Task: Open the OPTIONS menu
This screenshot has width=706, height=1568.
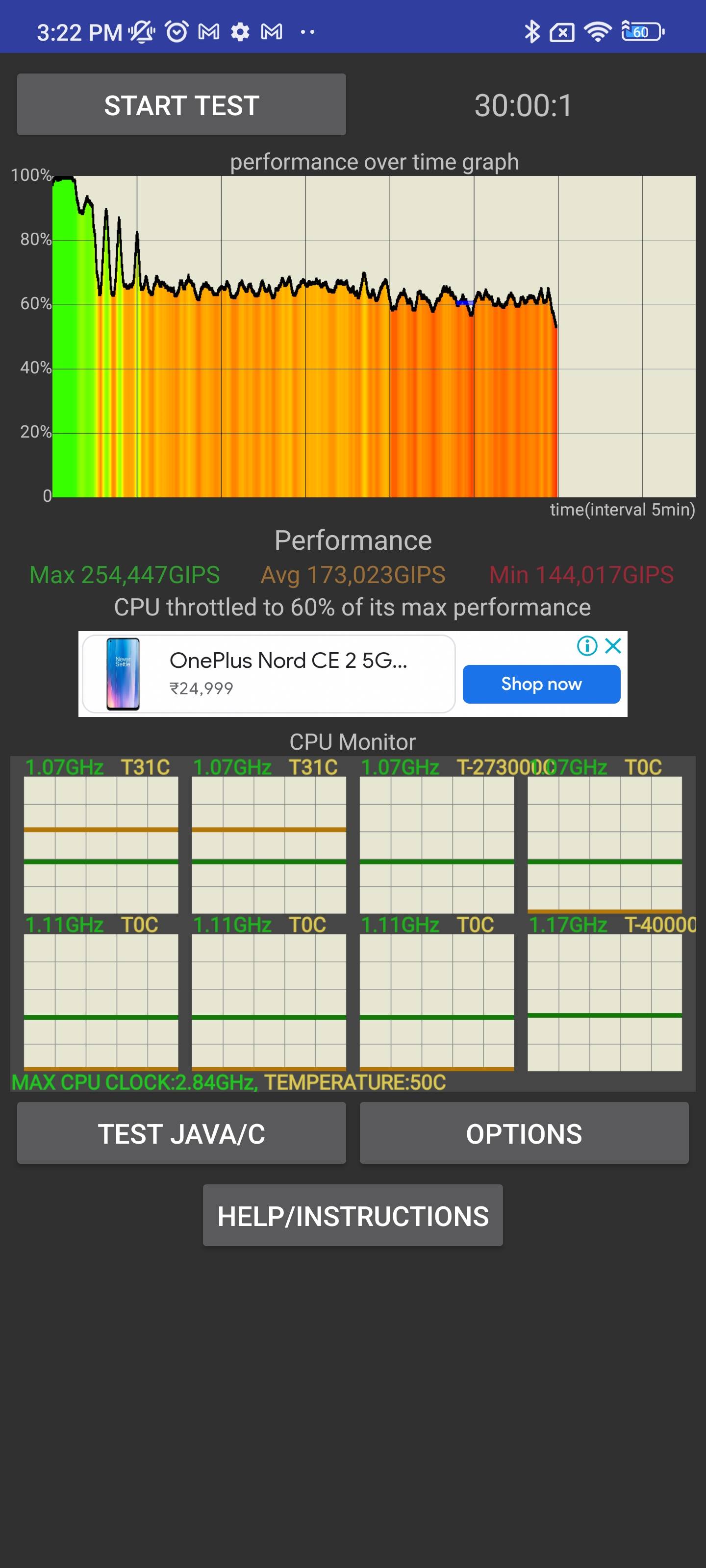Action: point(524,1133)
